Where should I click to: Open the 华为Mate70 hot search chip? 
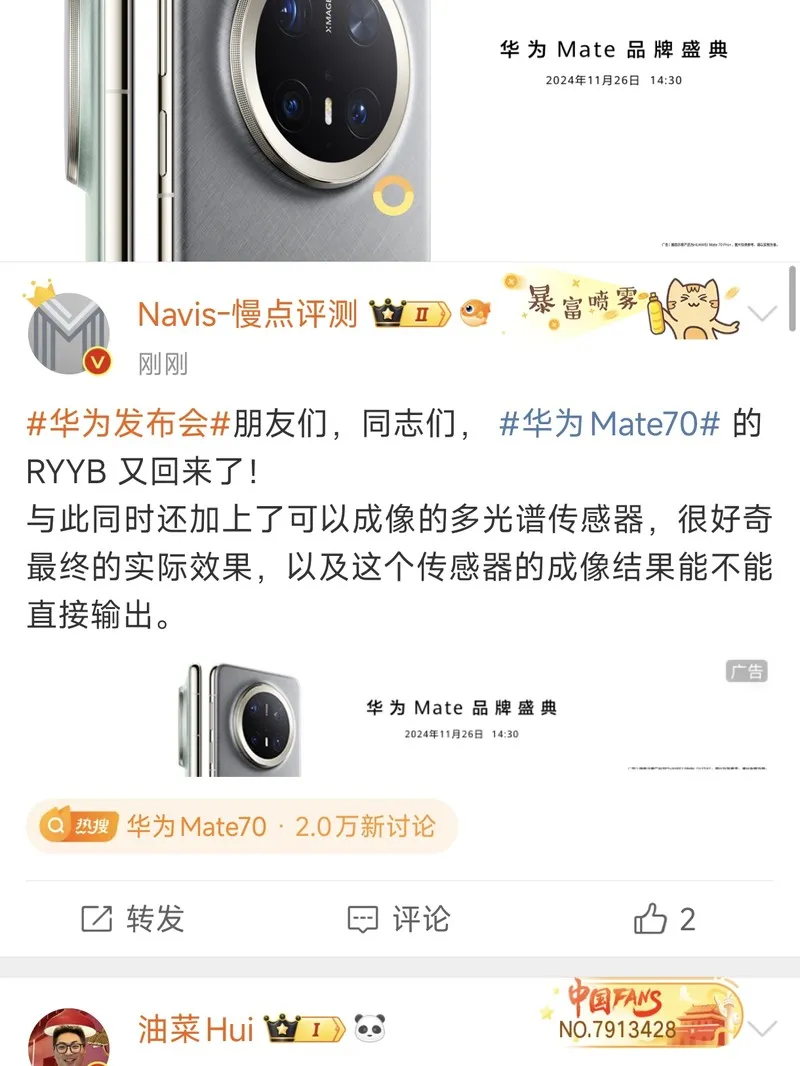241,827
